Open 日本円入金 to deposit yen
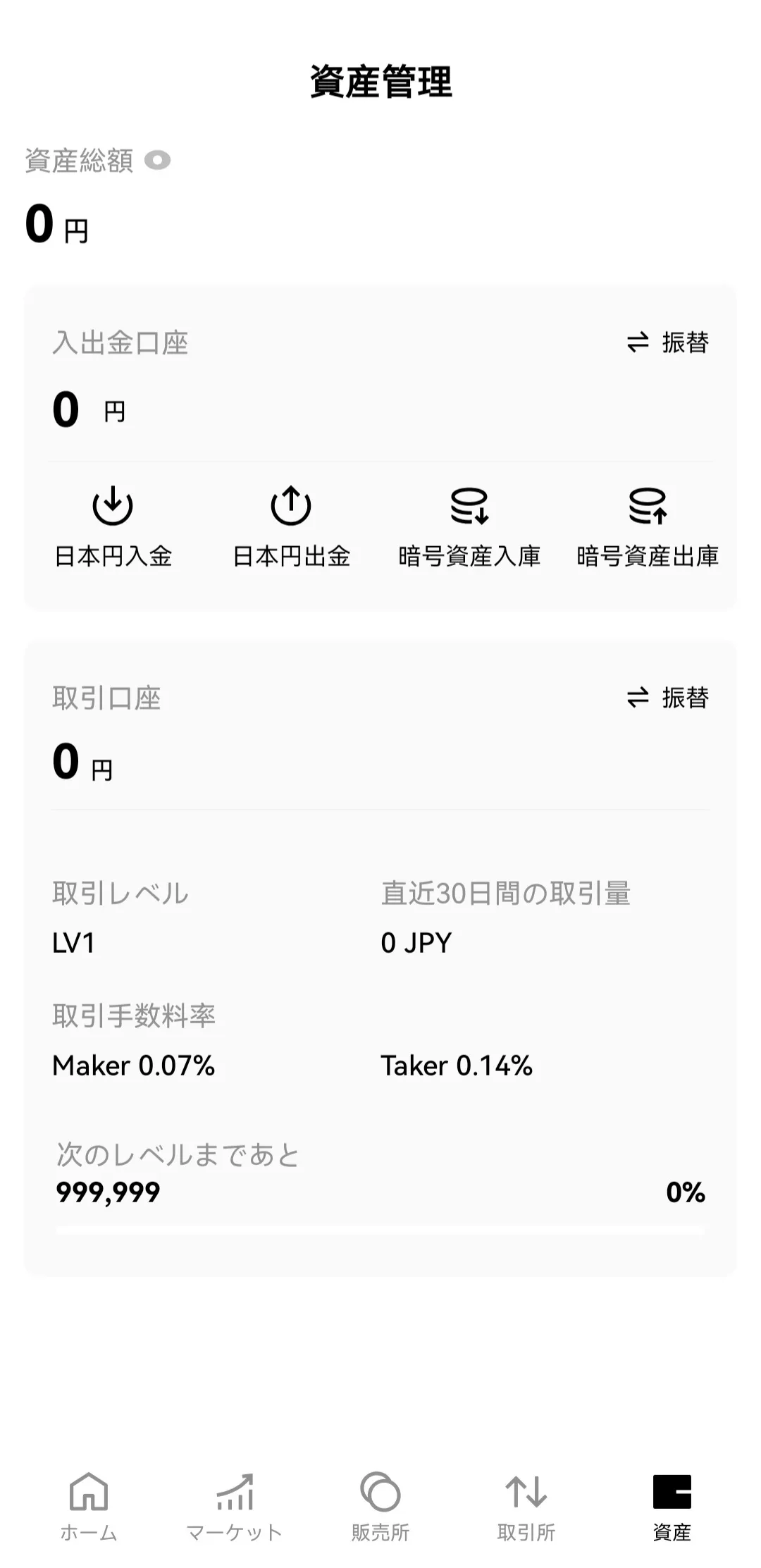The height and width of the screenshot is (1568, 761). 113,526
